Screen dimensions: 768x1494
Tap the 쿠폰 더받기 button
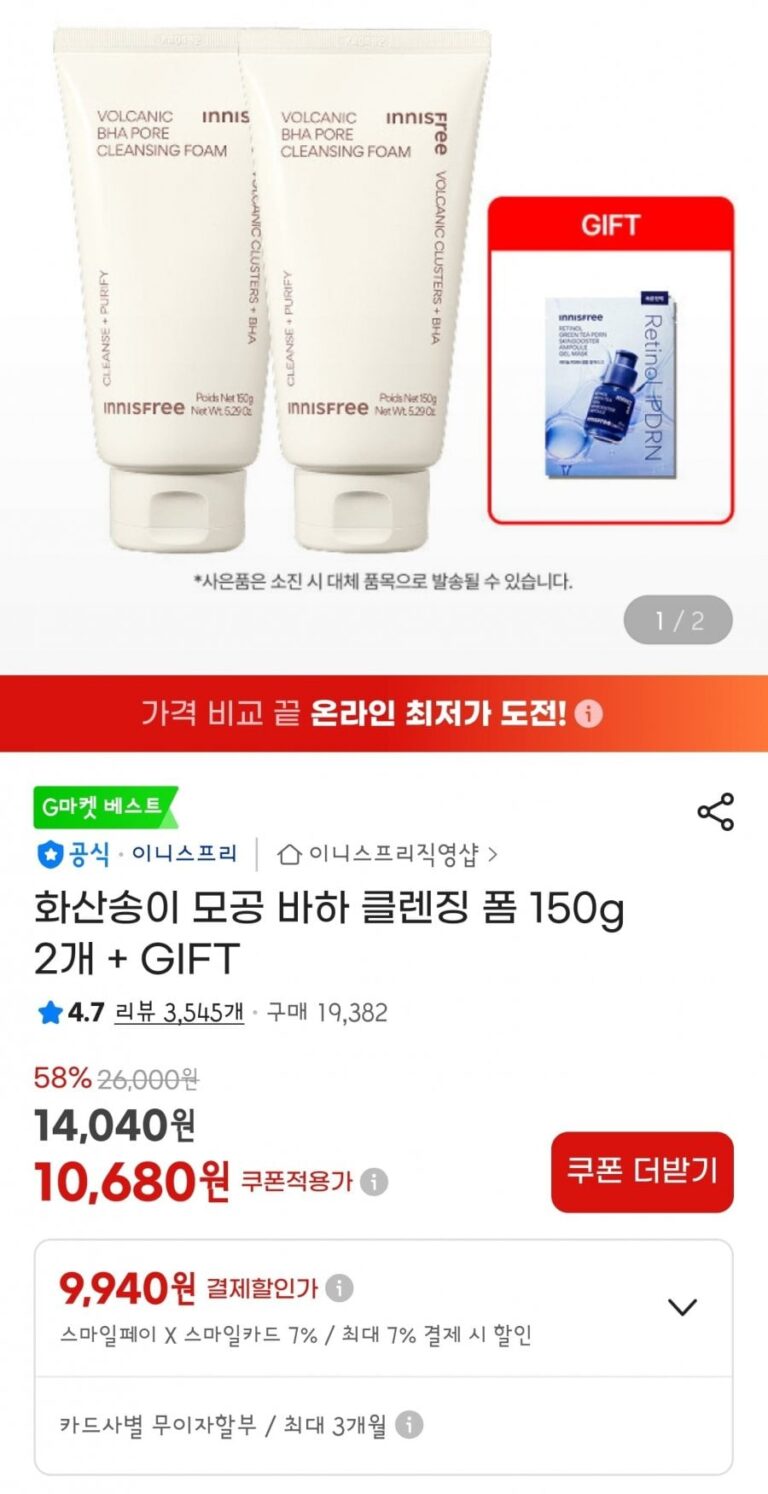[642, 1171]
